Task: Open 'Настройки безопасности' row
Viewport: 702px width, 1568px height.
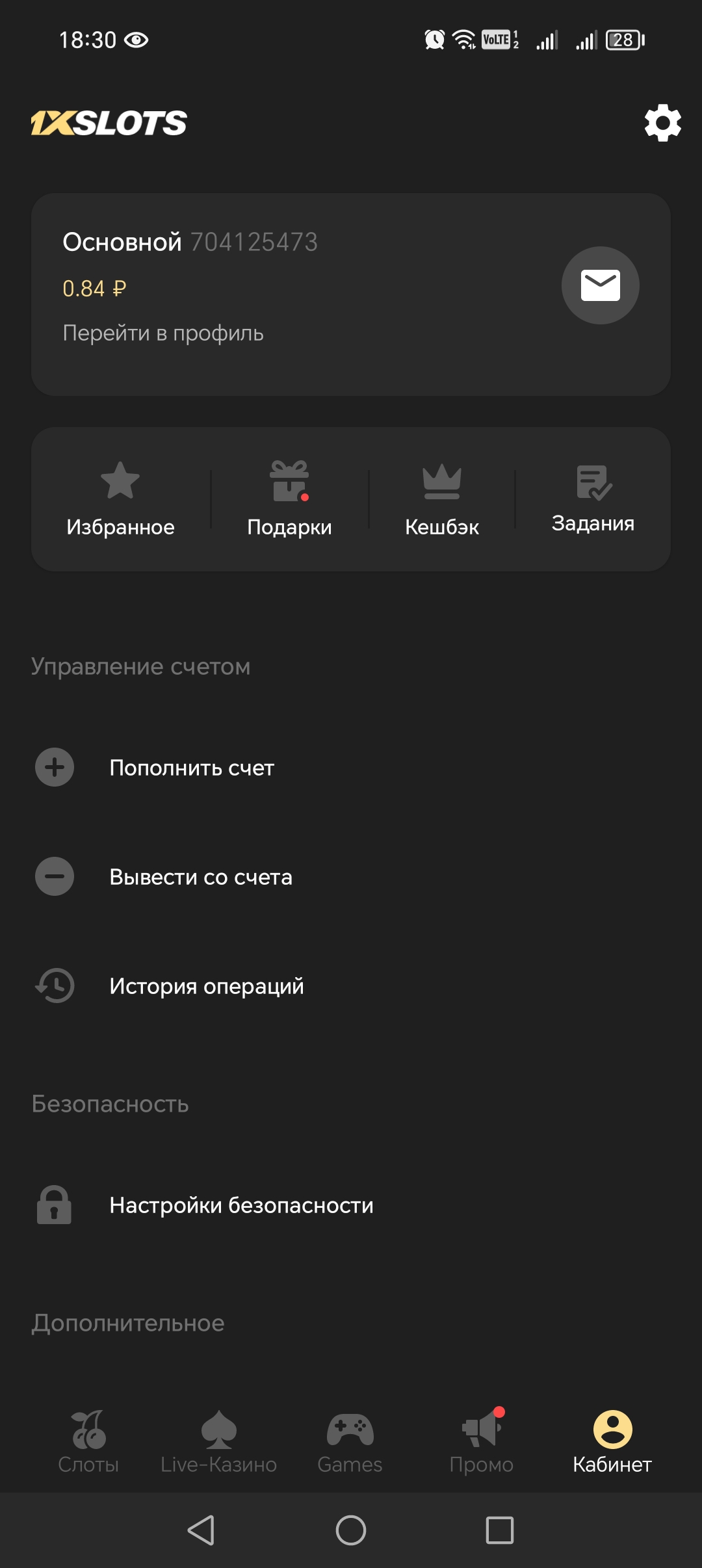Action: click(241, 1205)
